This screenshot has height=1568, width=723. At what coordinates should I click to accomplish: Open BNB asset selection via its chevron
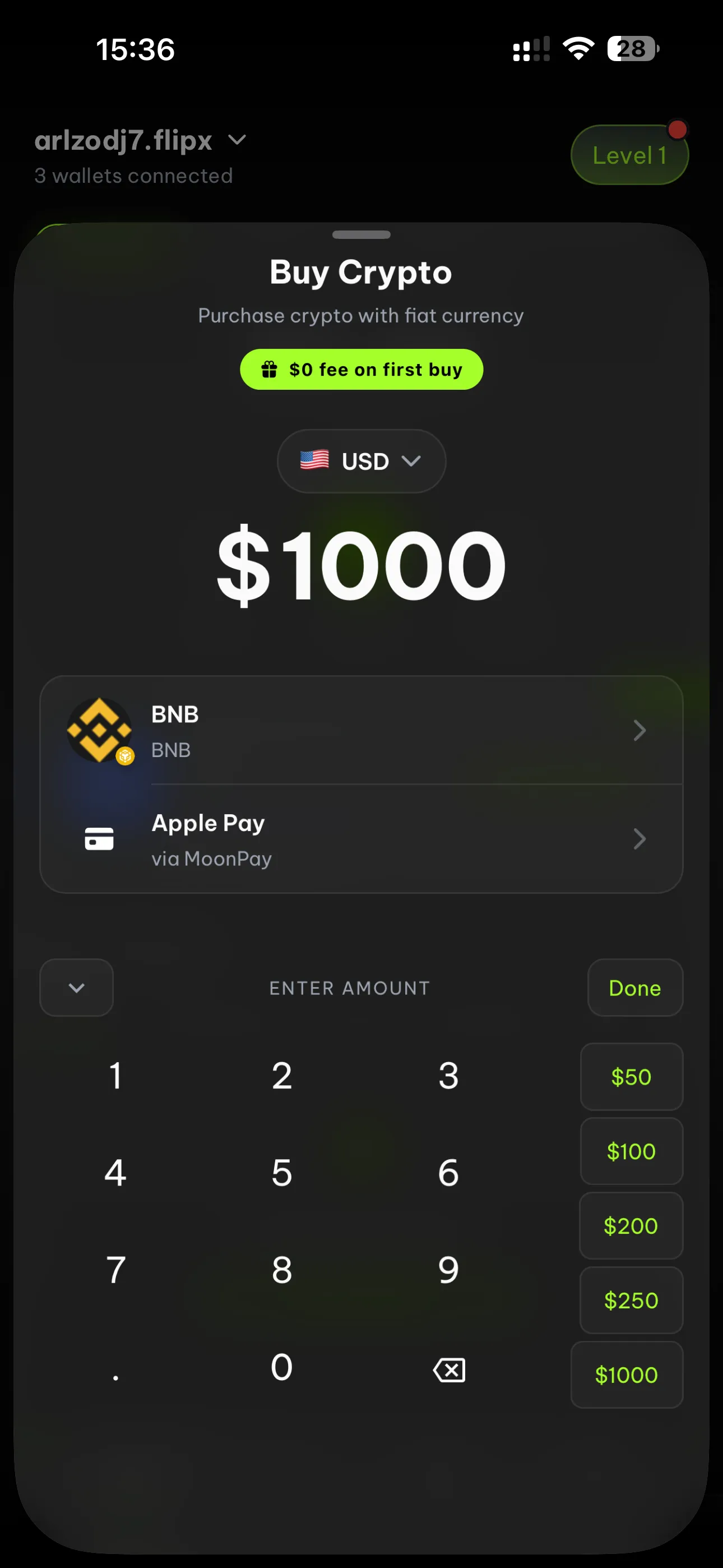coord(639,730)
